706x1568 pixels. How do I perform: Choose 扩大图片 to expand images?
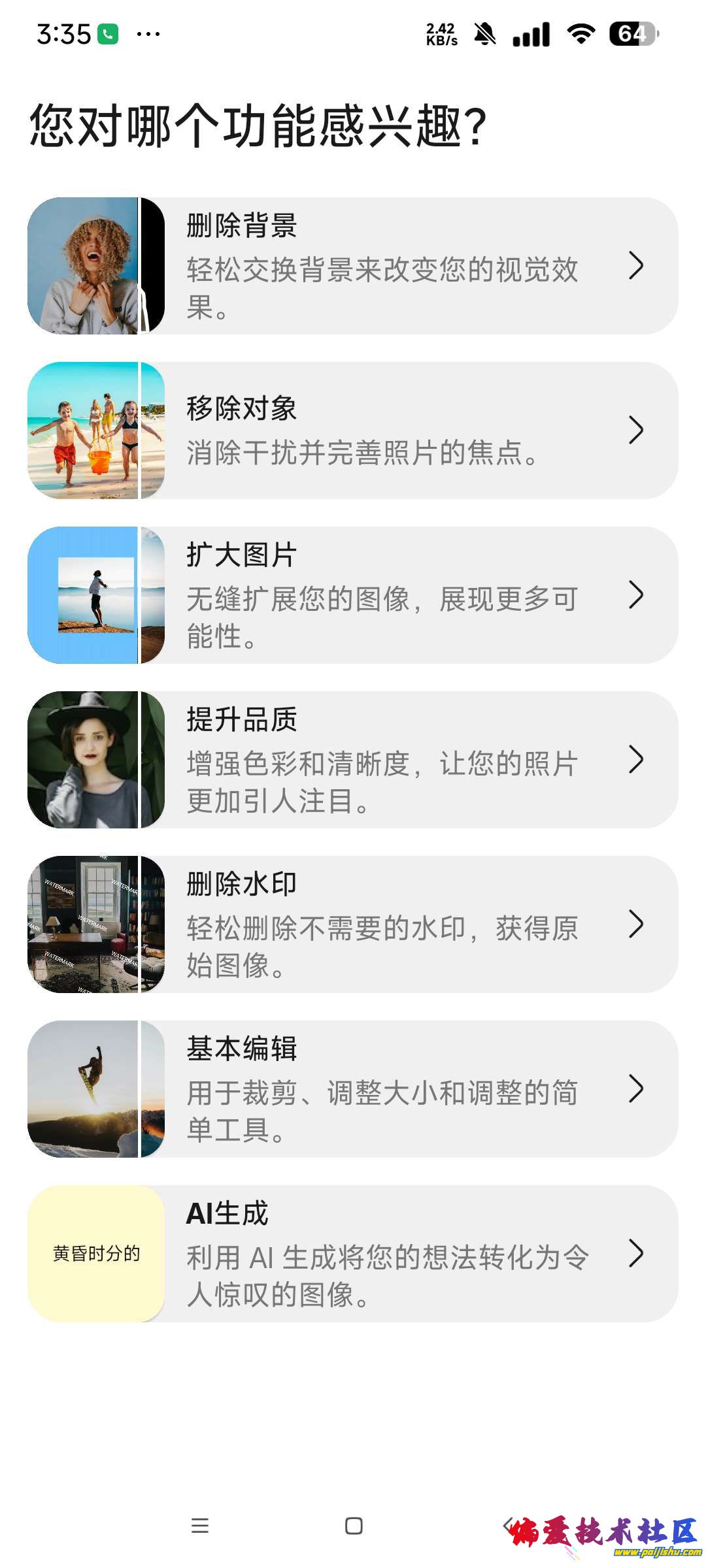point(353,595)
